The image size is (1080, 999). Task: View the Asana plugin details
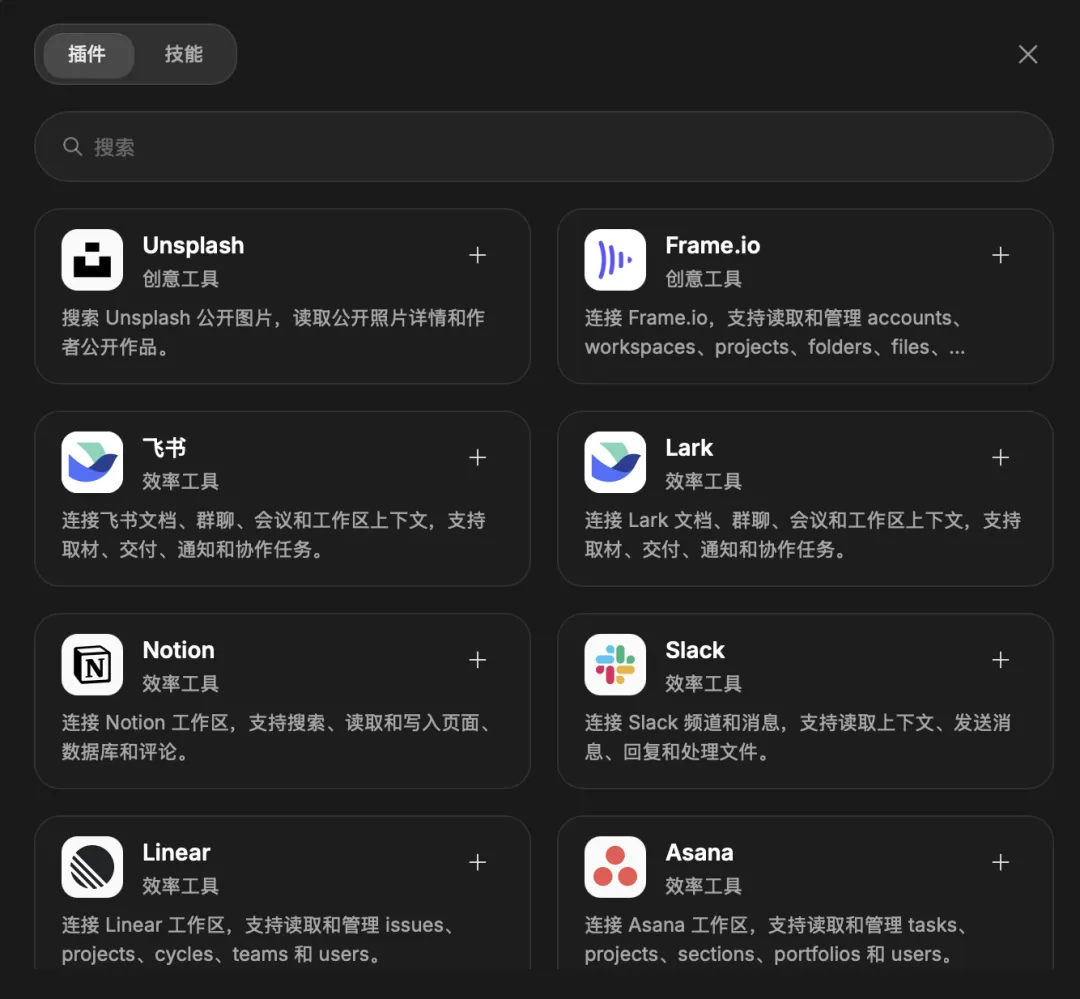tap(805, 894)
